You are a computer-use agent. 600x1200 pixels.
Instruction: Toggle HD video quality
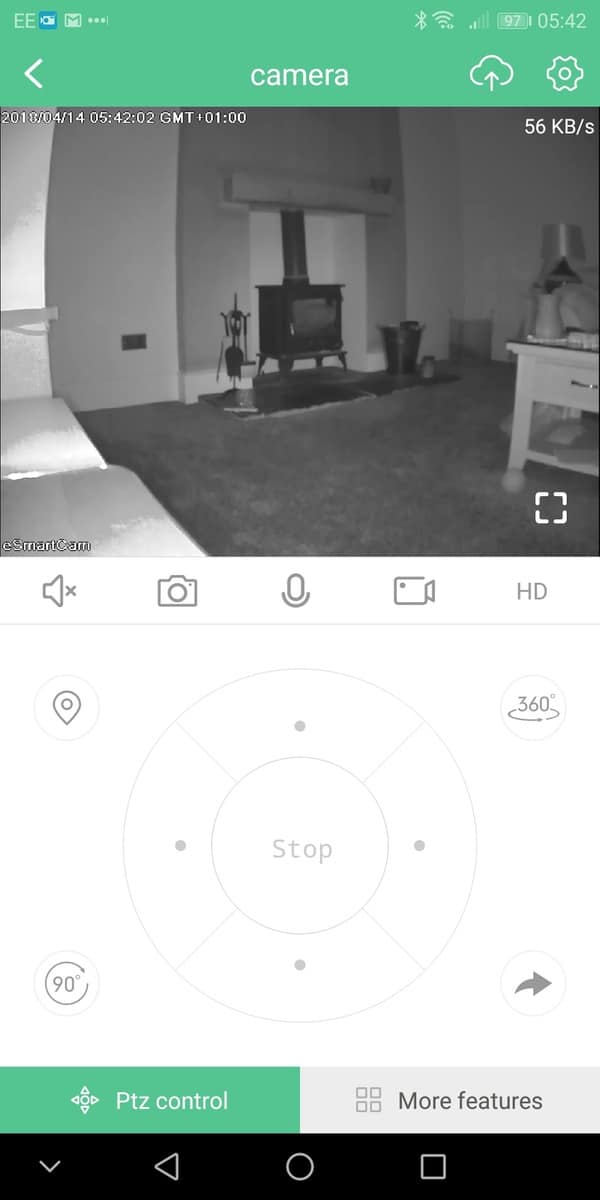click(x=532, y=591)
